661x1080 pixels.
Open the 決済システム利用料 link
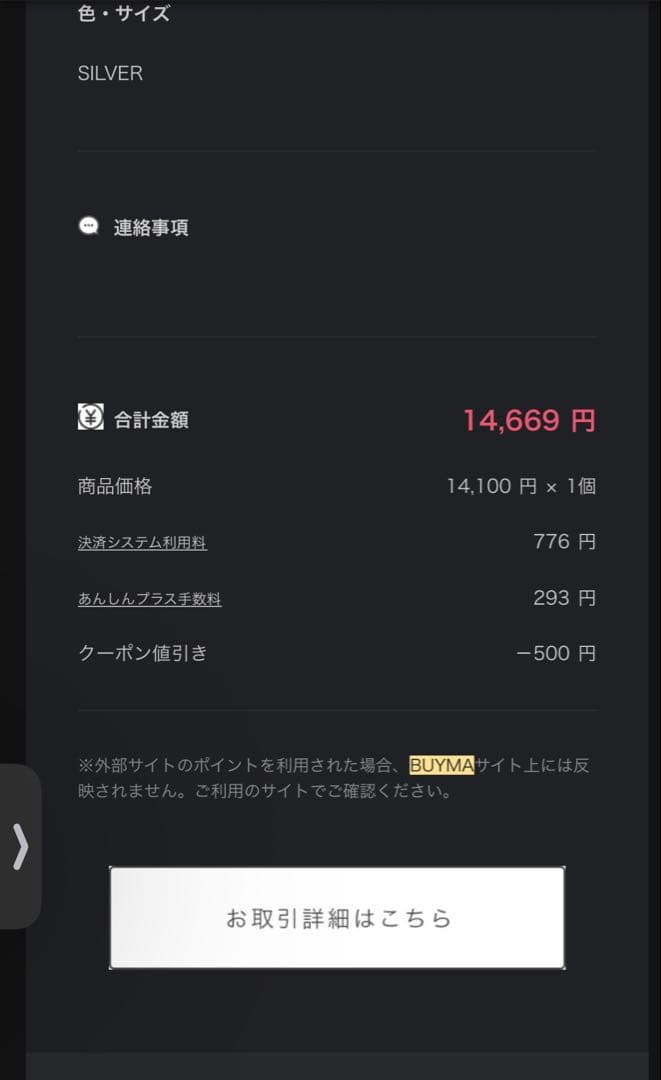coord(142,543)
